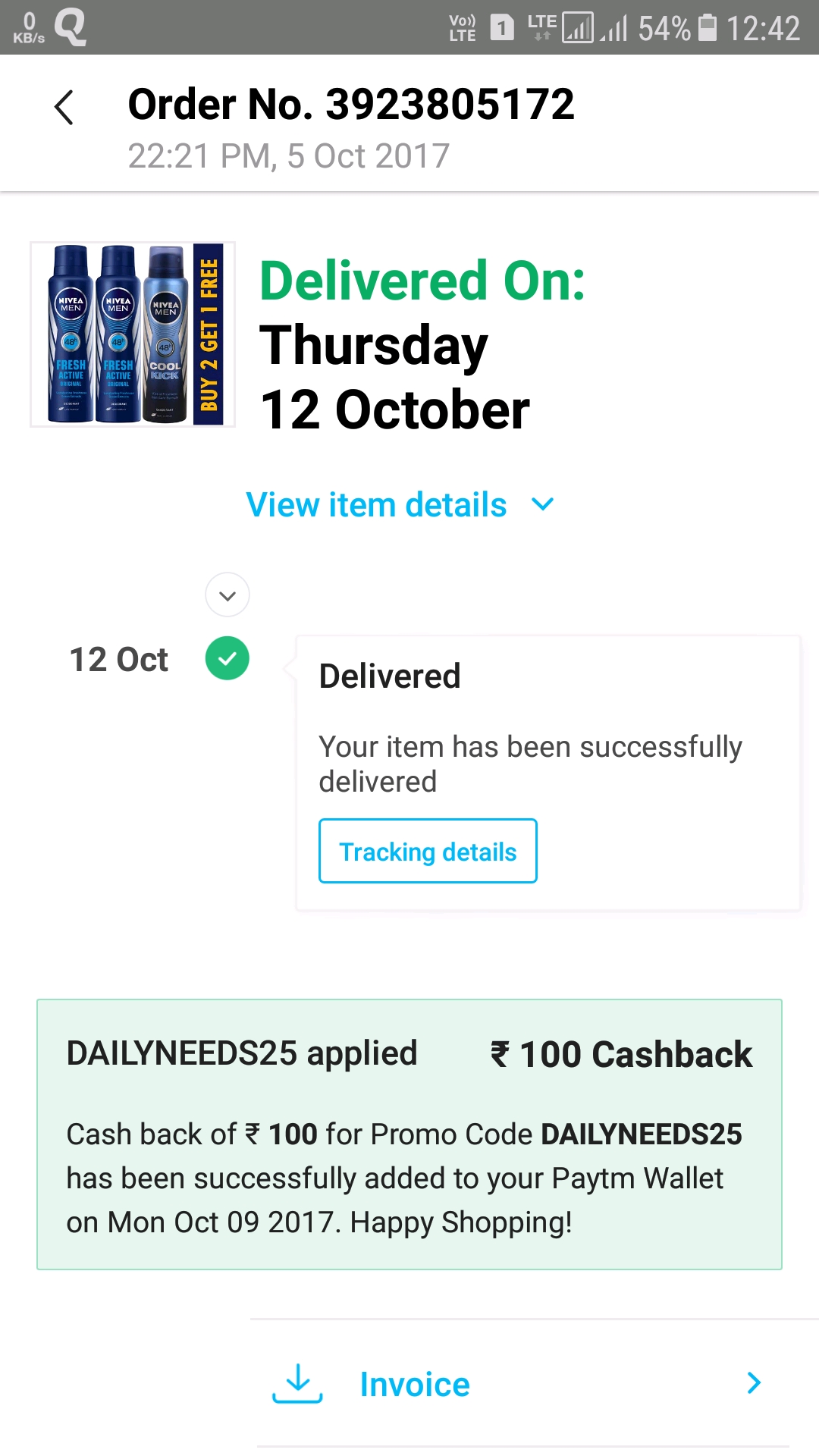819x1456 pixels.
Task: Open the Nivea Men deodorant product image
Action: 133,334
